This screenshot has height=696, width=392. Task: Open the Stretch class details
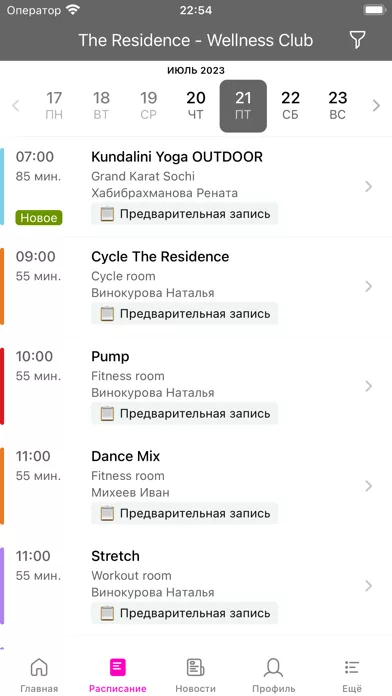(196, 586)
